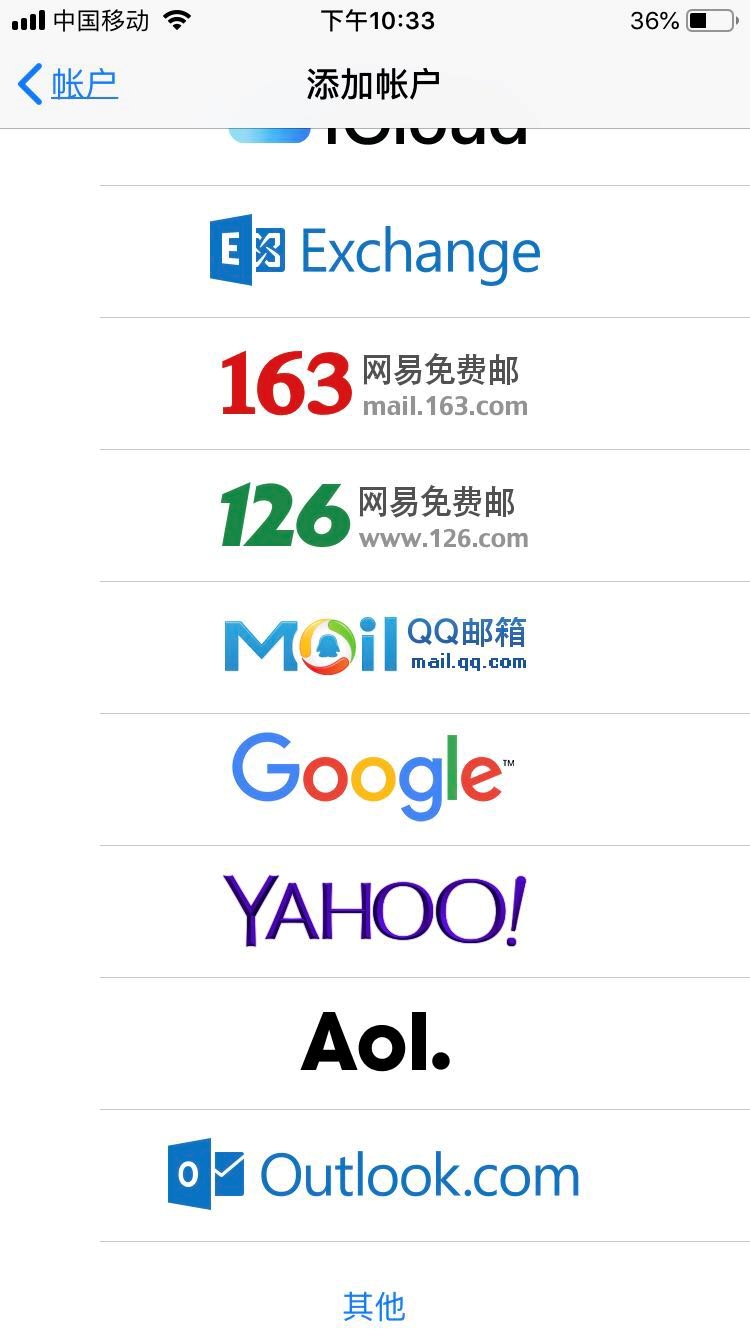Set up an Outlook.com account
Viewport: 750px width, 1334px height.
375,1175
